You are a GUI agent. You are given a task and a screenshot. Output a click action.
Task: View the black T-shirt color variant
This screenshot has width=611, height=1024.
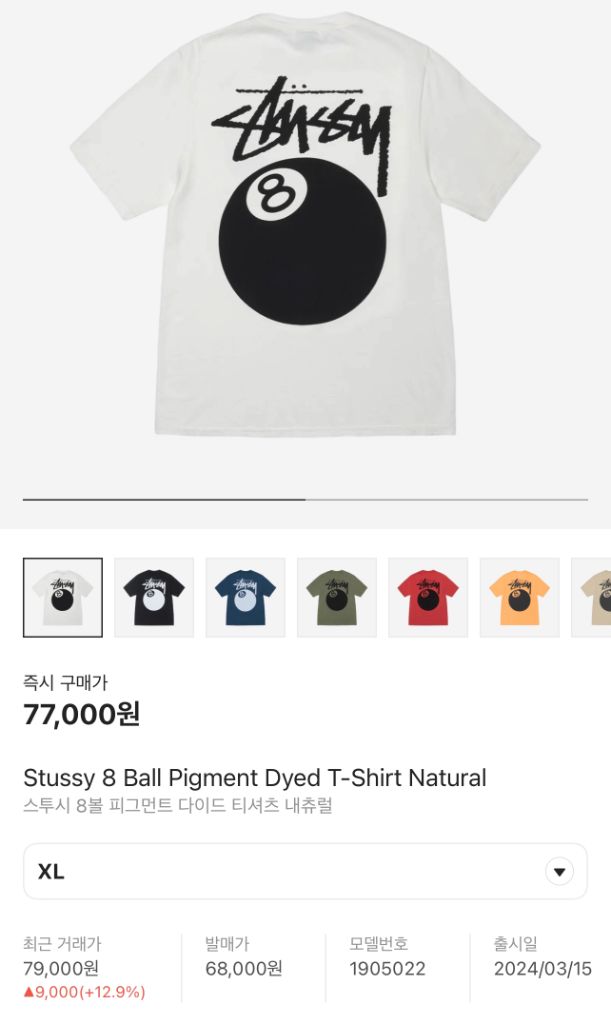click(x=154, y=597)
